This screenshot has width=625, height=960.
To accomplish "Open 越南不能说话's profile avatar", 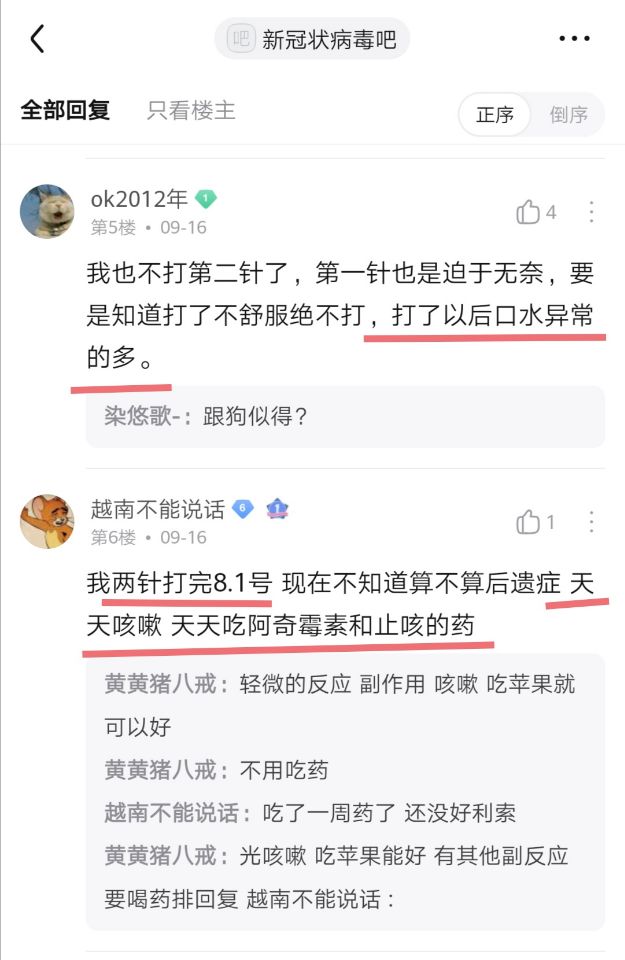I will 47,521.
